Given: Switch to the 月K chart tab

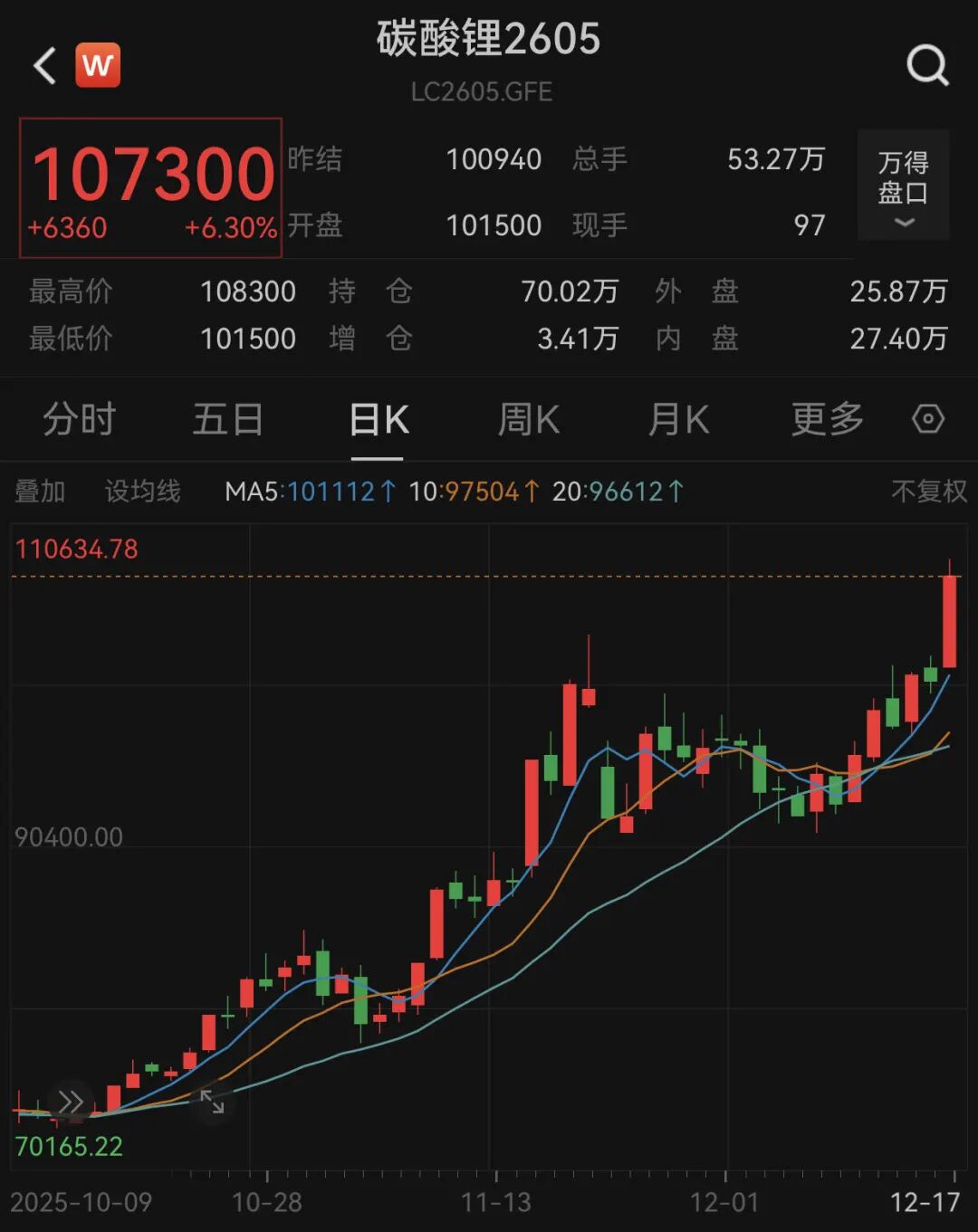Looking at the screenshot, I should click(x=678, y=420).
